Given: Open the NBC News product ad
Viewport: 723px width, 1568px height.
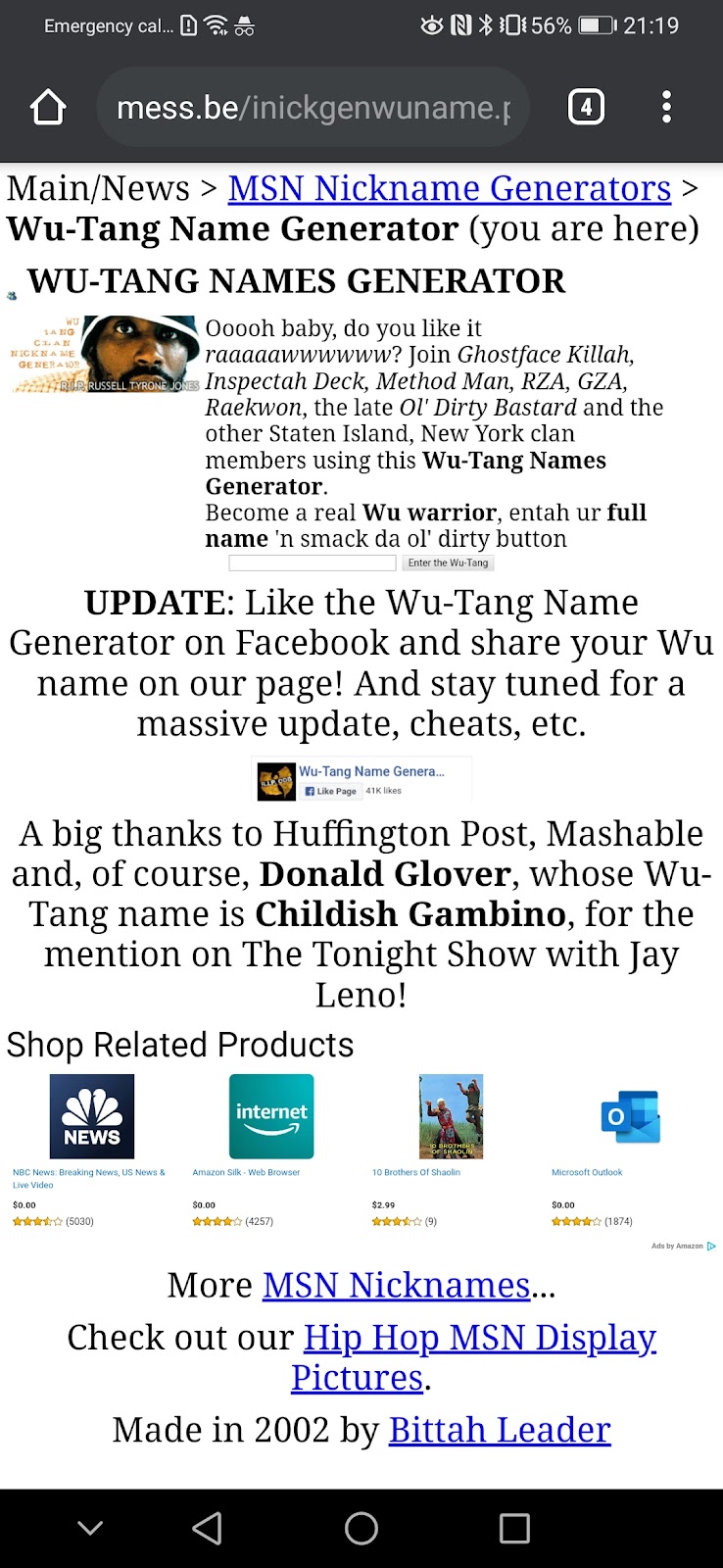Looking at the screenshot, I should [92, 1116].
